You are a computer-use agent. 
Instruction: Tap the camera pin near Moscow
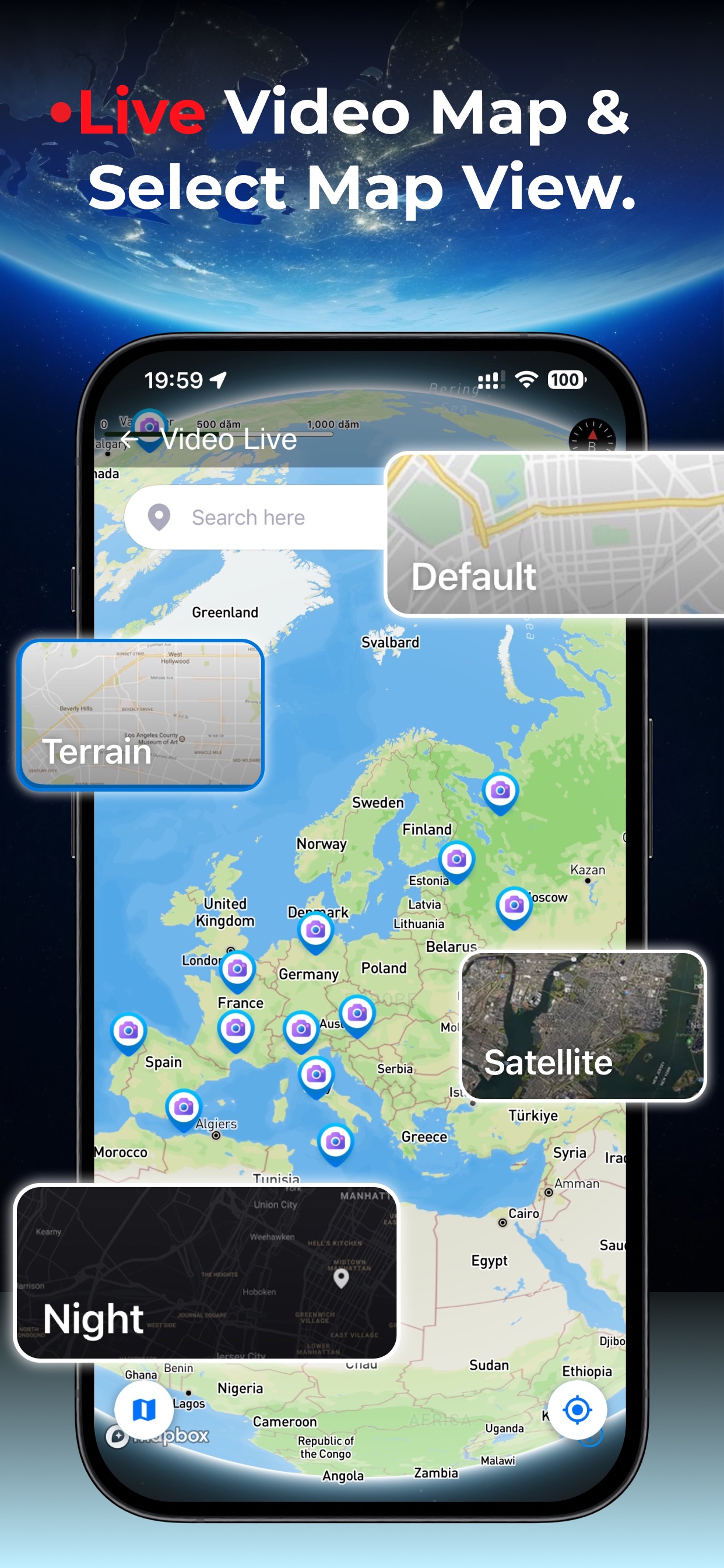point(514,907)
